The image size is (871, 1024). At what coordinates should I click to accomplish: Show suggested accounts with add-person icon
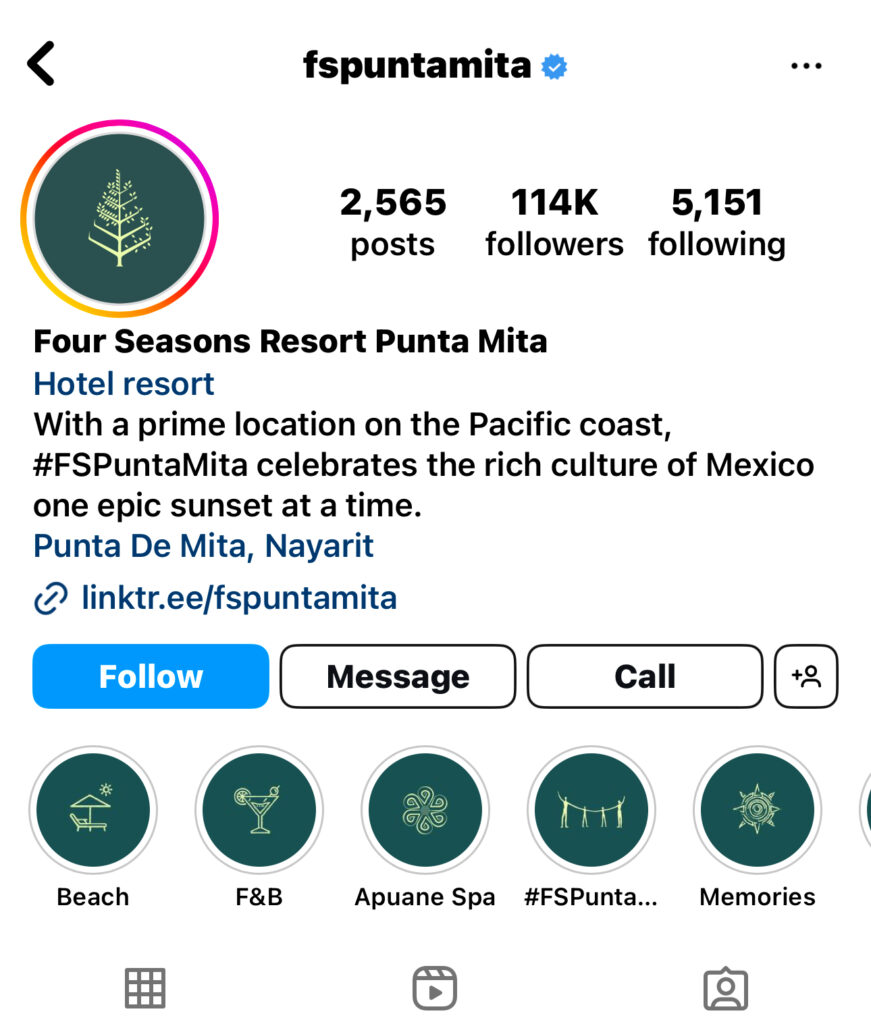(x=806, y=677)
